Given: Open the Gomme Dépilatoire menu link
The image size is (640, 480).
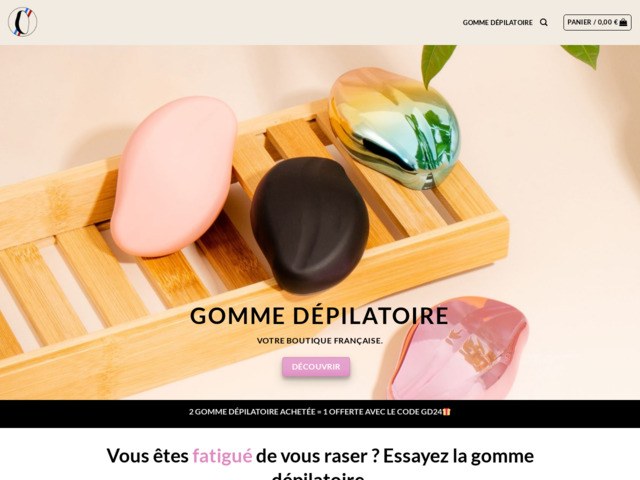Looking at the screenshot, I should click(497, 22).
